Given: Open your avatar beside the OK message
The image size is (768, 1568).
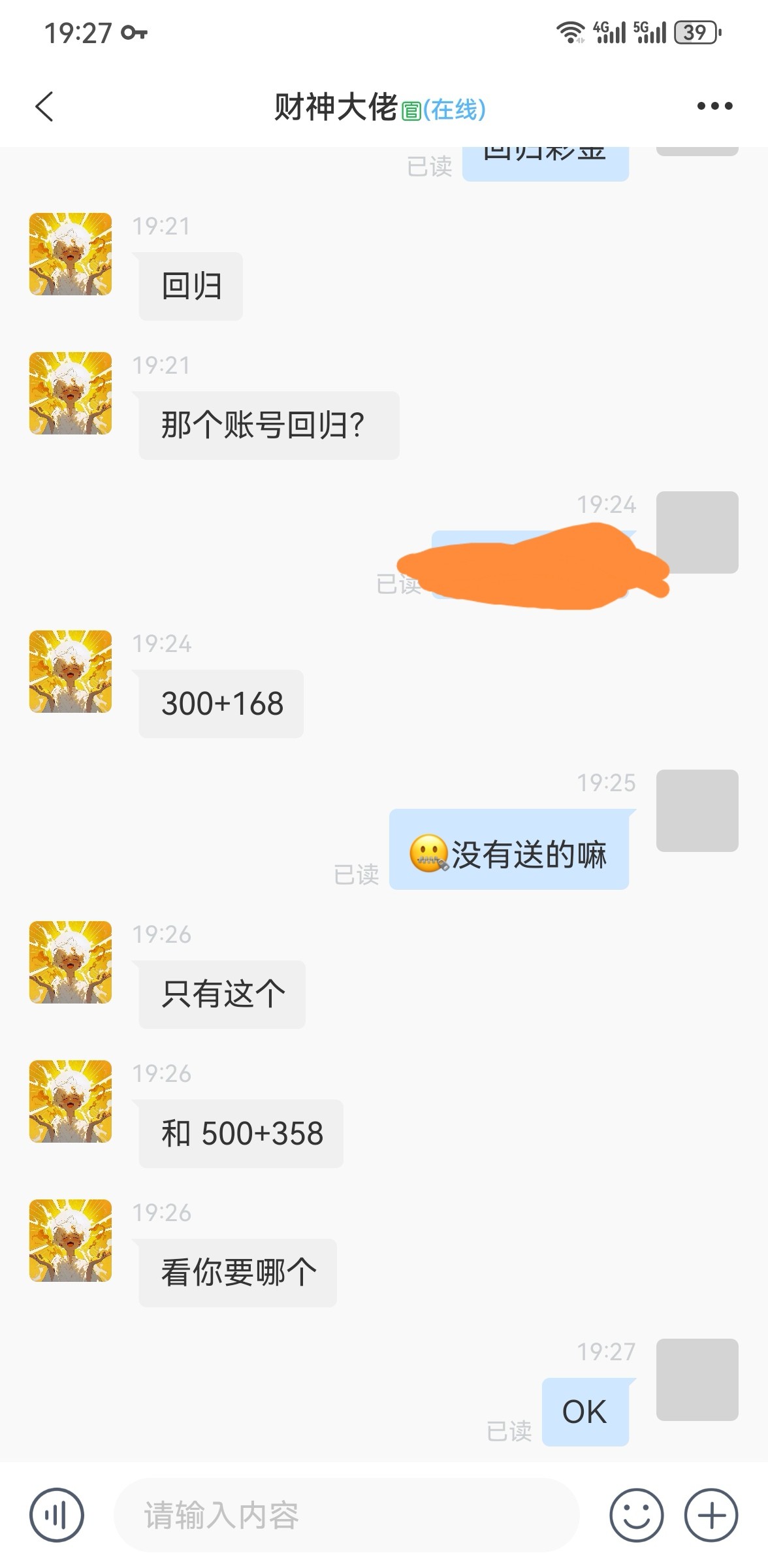Looking at the screenshot, I should (697, 1379).
